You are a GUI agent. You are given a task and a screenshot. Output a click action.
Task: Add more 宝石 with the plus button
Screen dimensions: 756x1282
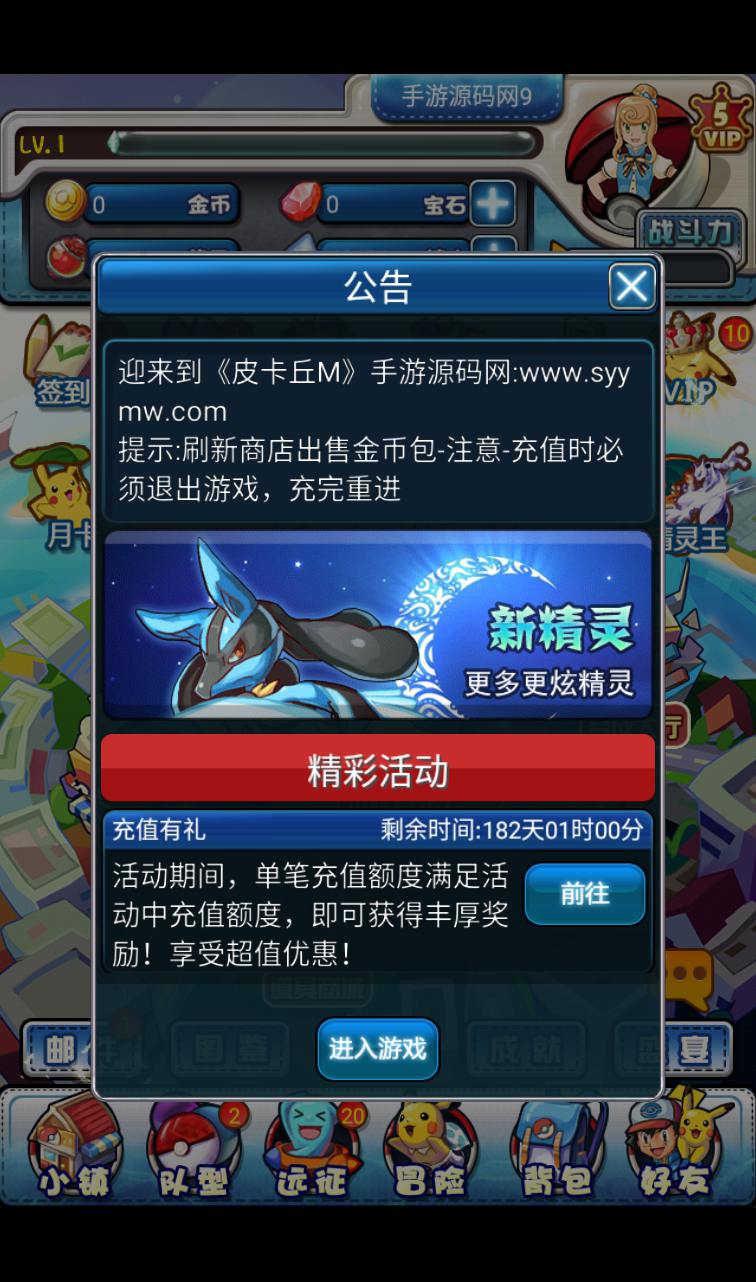tap(493, 205)
